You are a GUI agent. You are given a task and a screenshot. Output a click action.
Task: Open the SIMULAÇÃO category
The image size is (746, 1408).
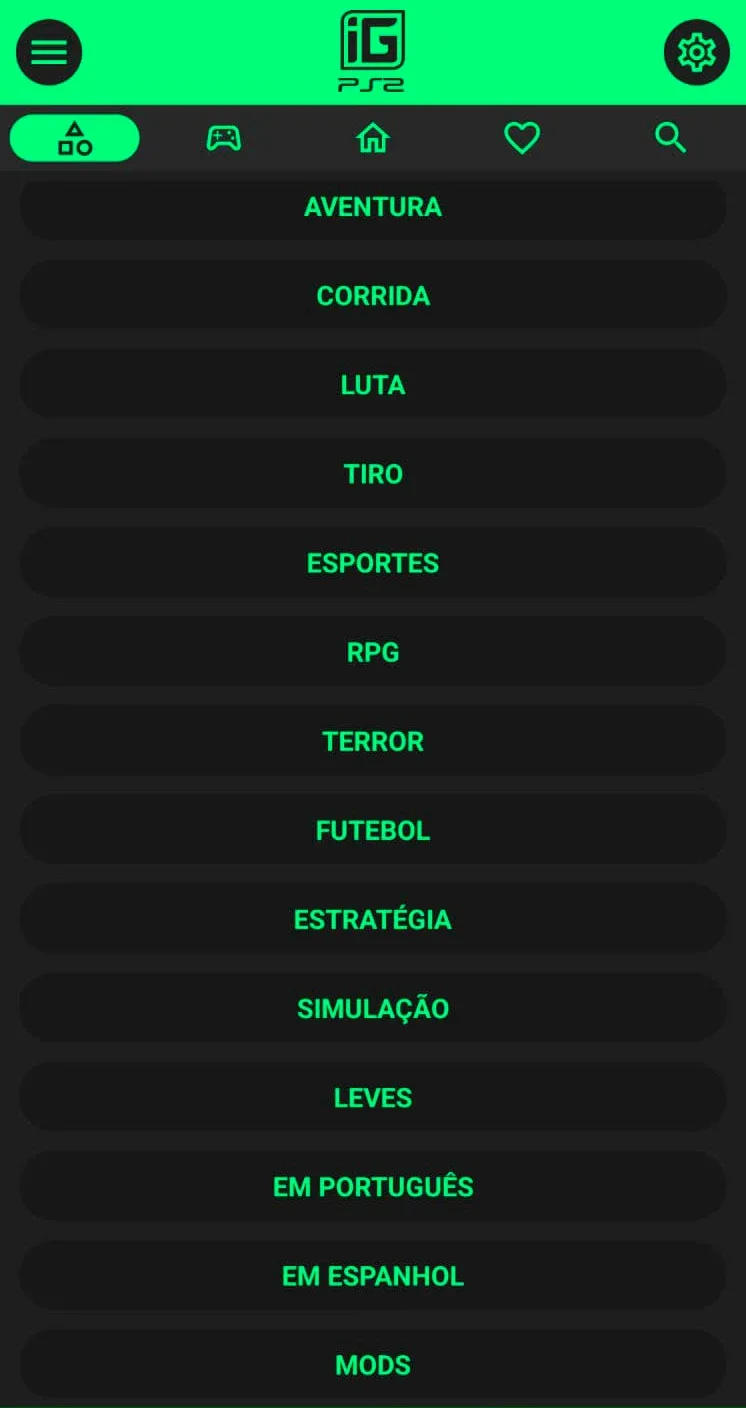point(373,1008)
